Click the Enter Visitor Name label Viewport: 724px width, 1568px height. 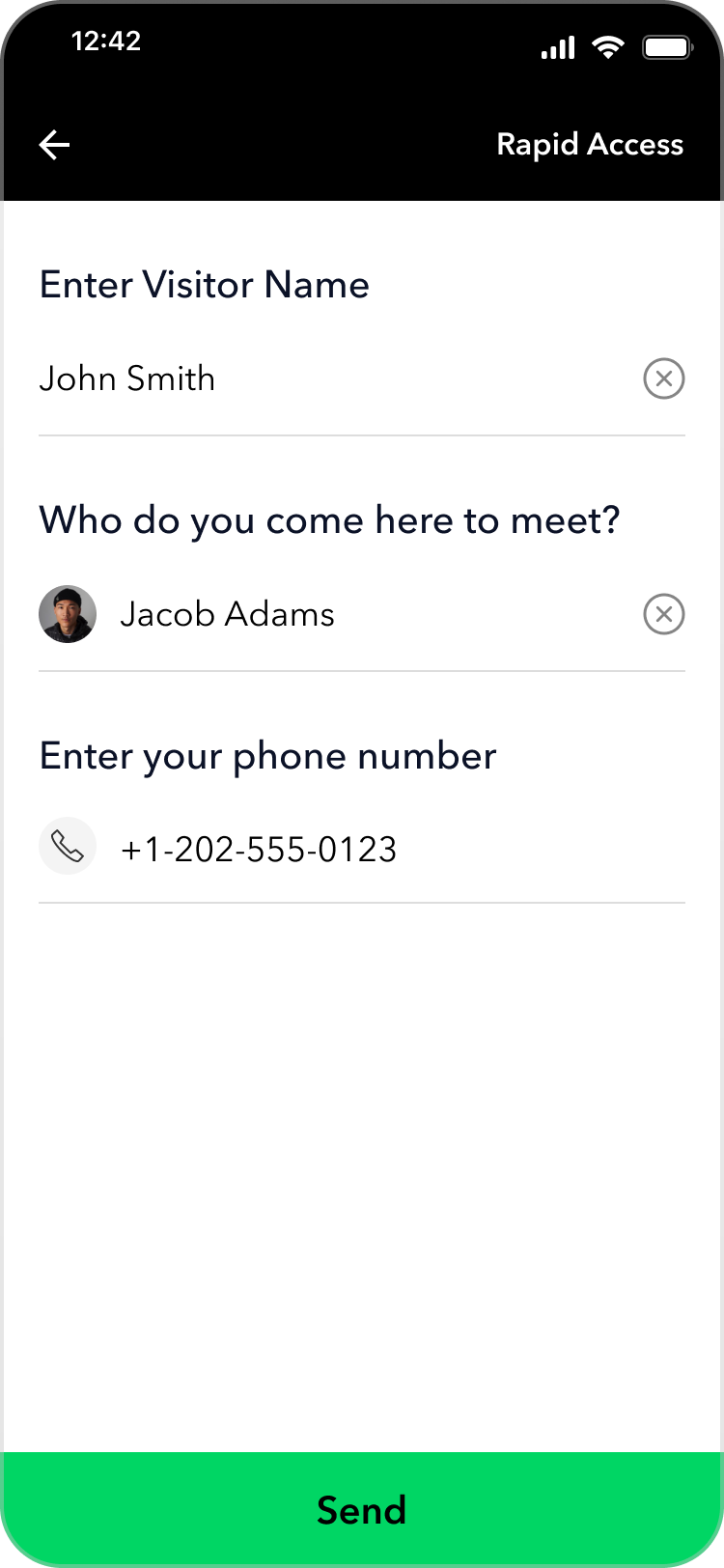point(204,284)
